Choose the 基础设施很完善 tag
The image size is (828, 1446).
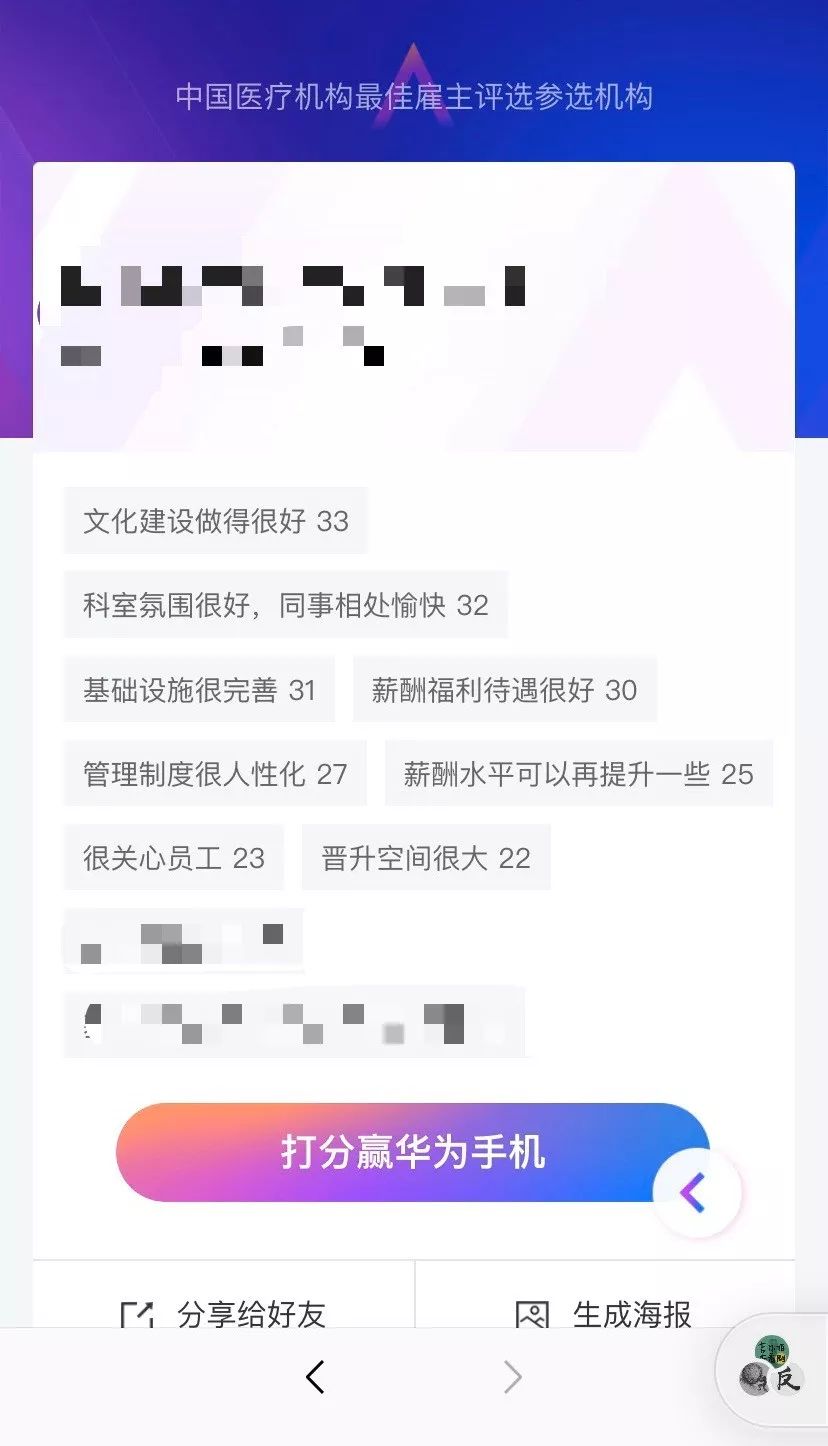tap(199, 689)
